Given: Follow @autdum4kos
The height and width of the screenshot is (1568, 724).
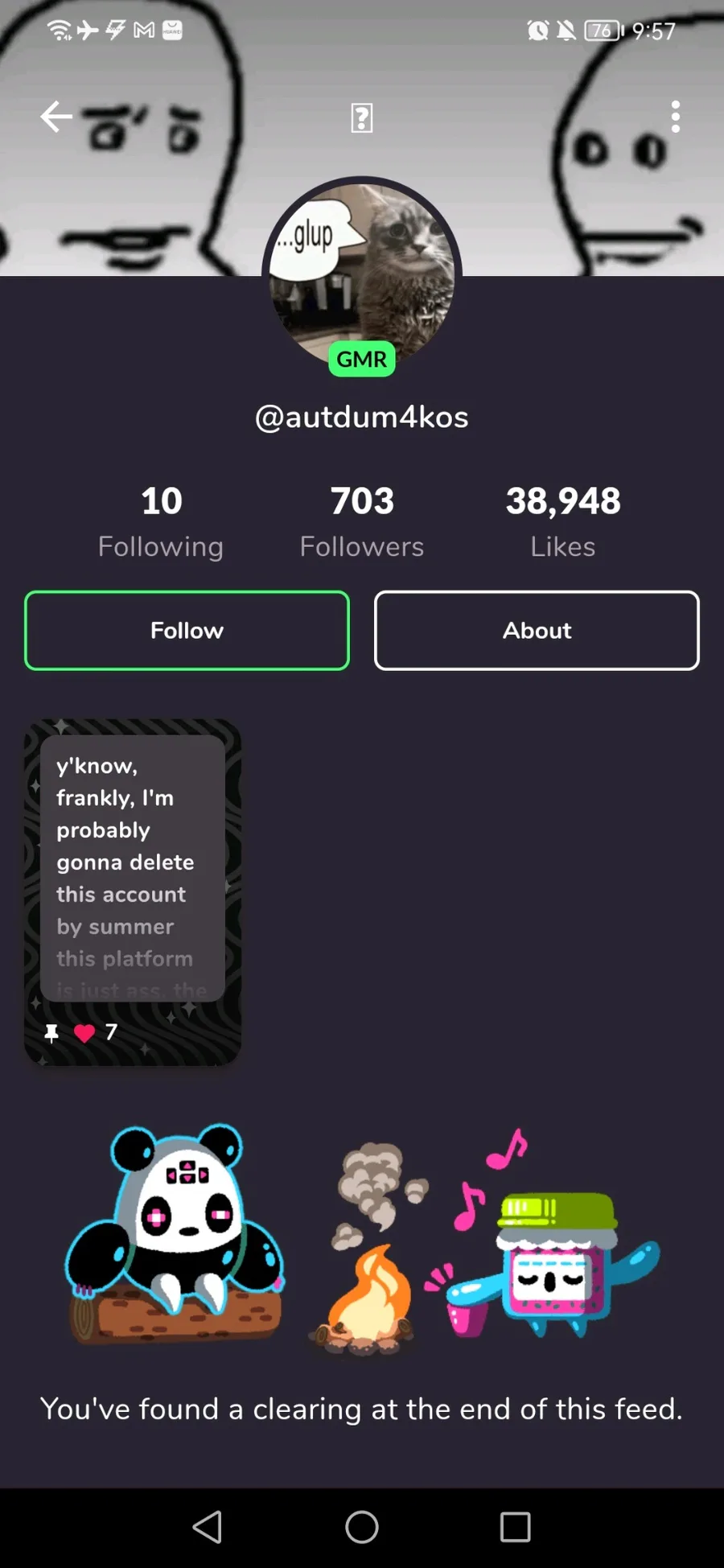Looking at the screenshot, I should tap(187, 631).
